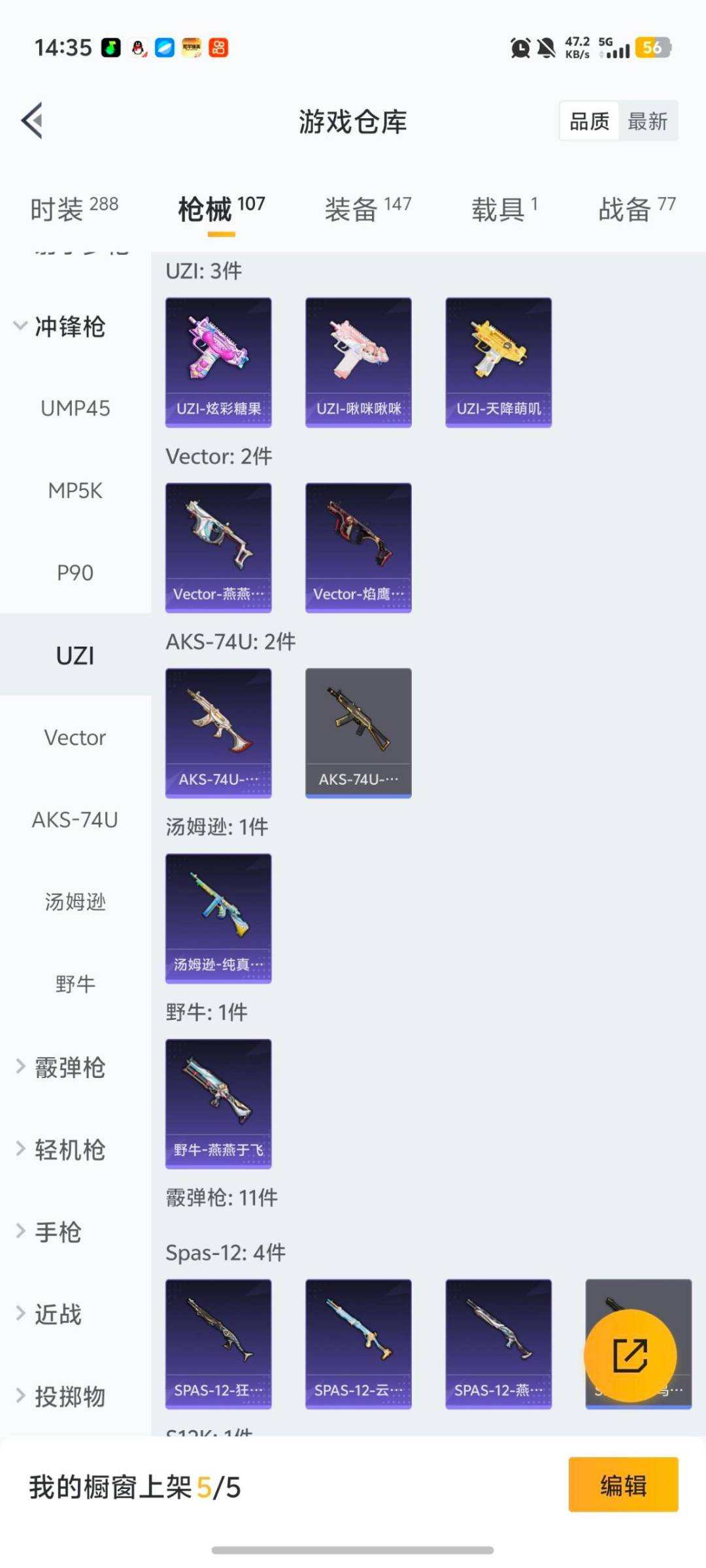Select MP5K in the sidebar

tap(75, 491)
